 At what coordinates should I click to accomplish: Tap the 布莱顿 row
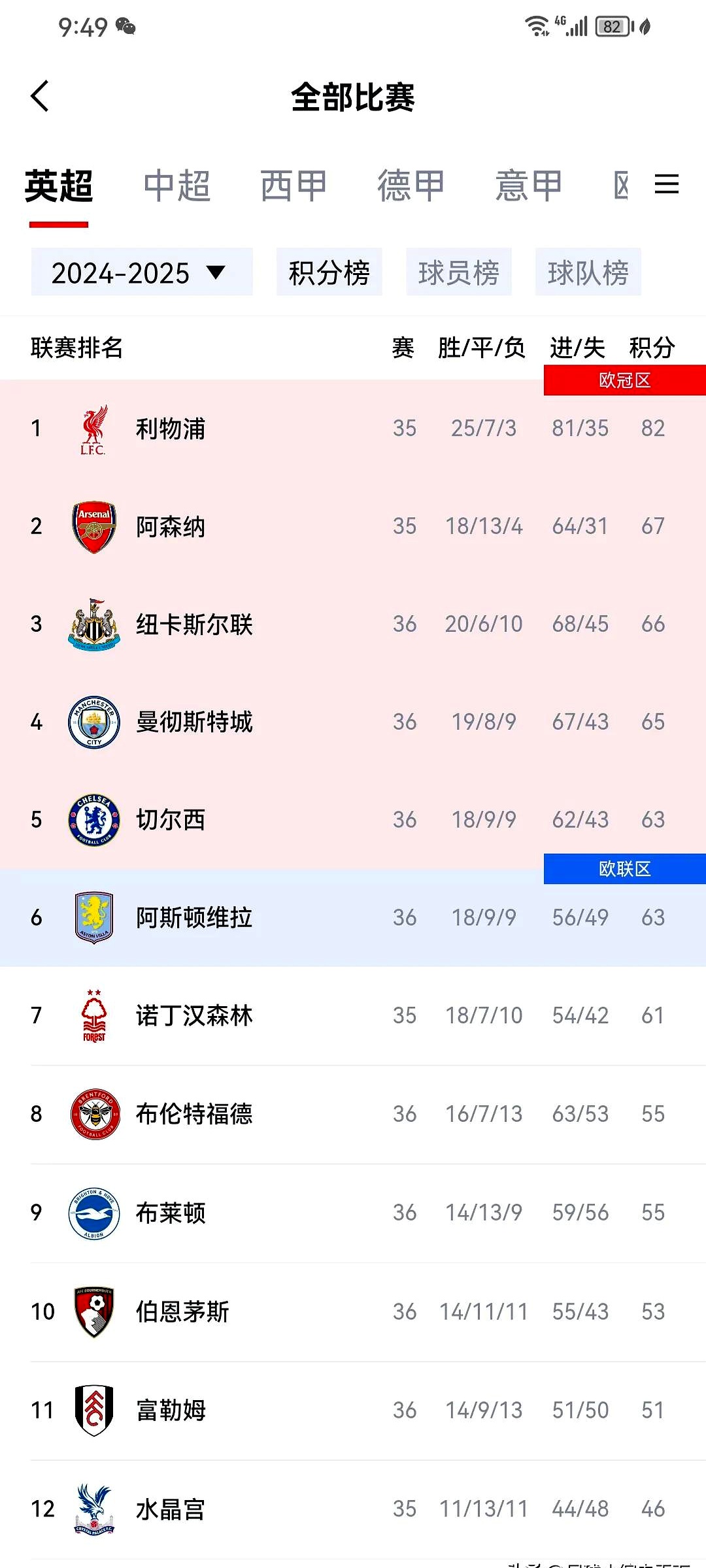point(171,1213)
